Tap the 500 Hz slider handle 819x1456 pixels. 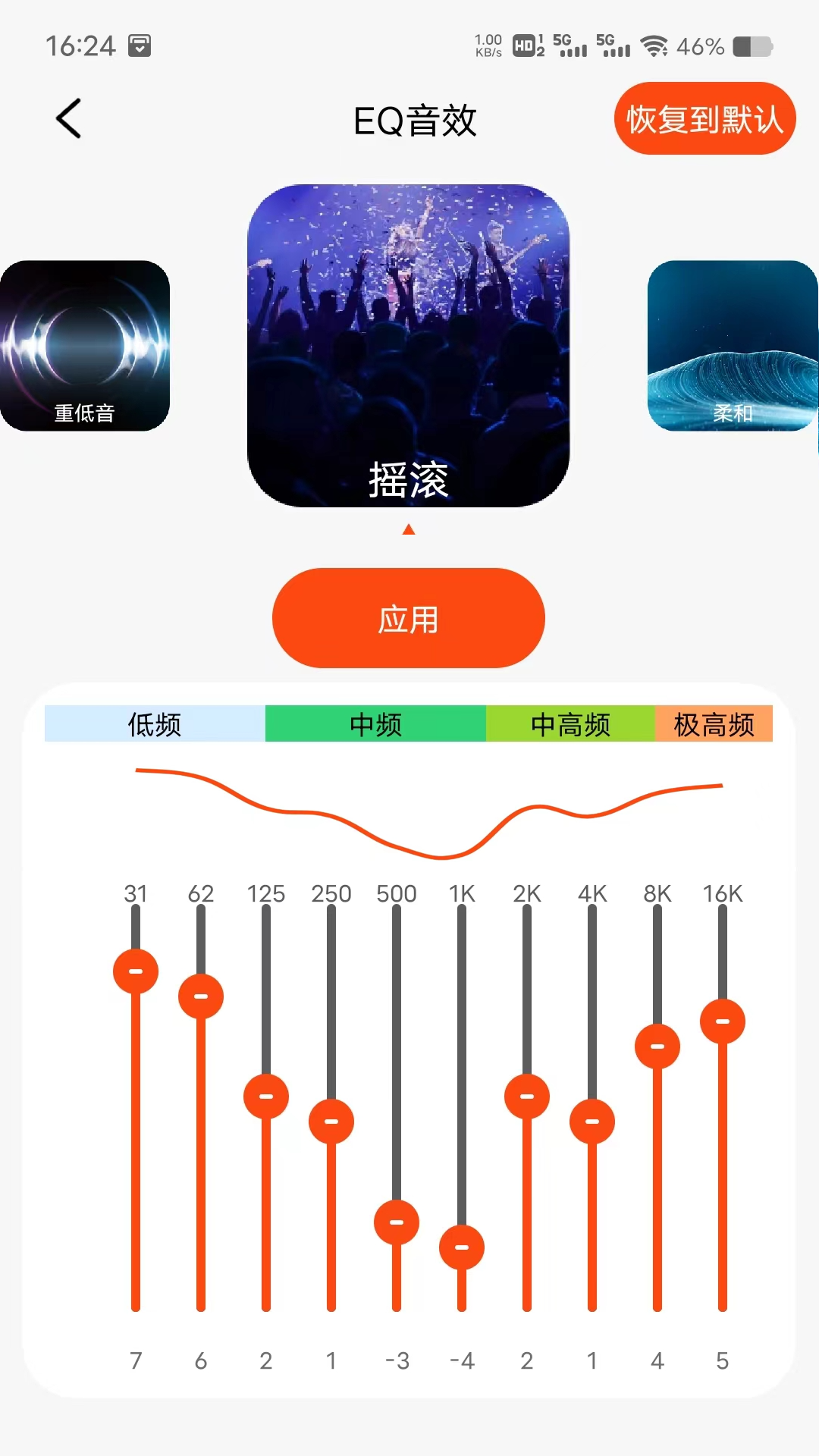pos(397,1222)
